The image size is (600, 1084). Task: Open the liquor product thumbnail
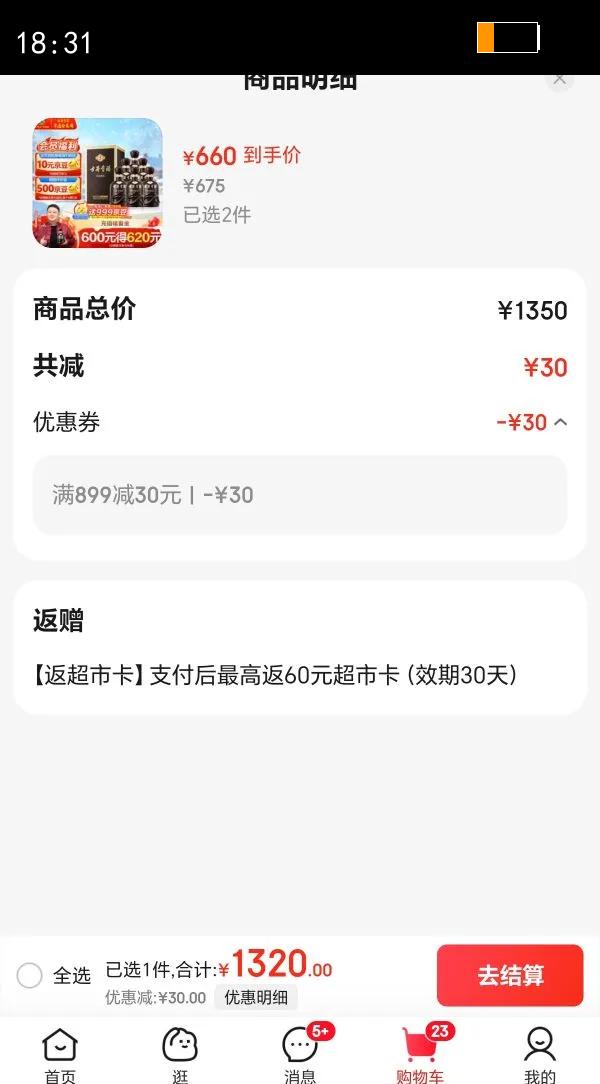click(97, 184)
